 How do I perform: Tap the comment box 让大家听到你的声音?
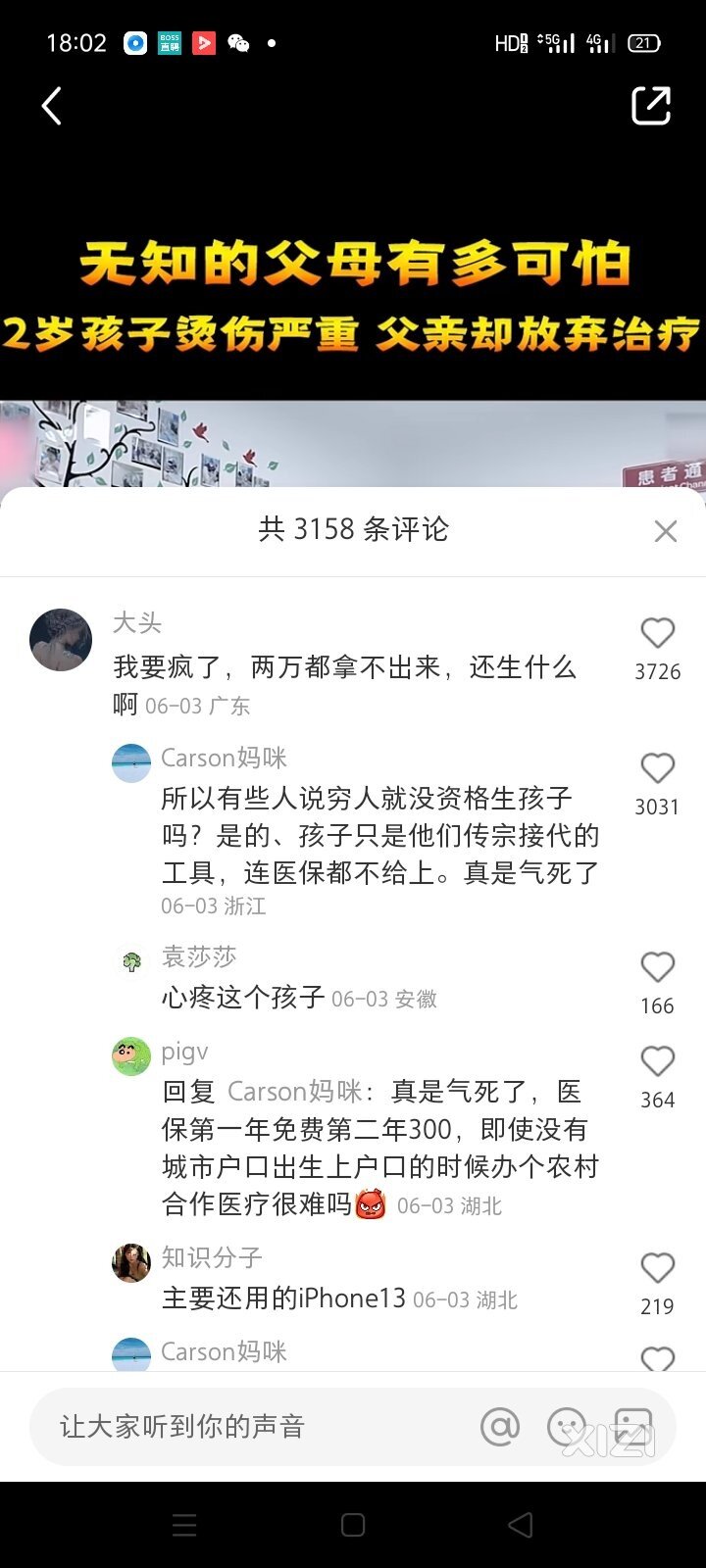(245, 1427)
